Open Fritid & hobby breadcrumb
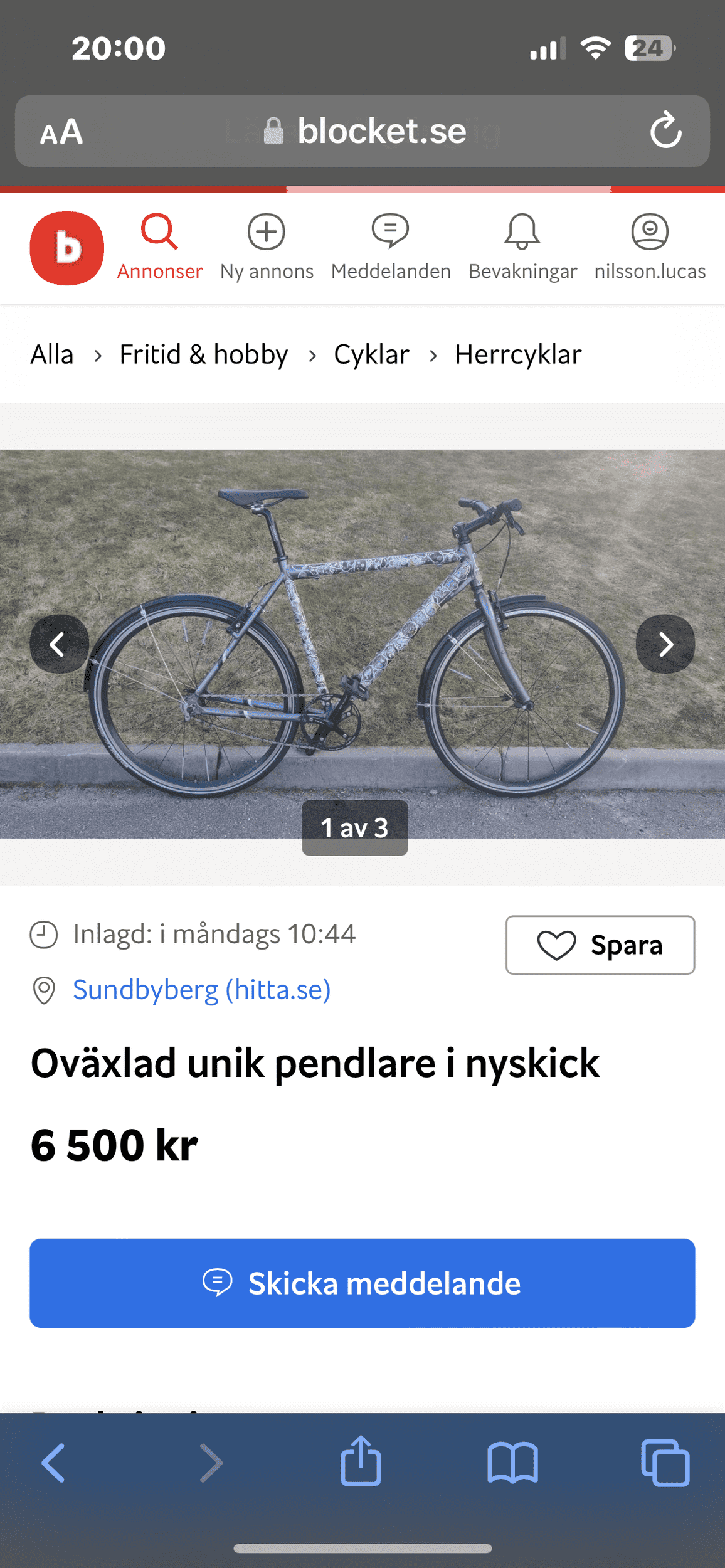 [203, 355]
